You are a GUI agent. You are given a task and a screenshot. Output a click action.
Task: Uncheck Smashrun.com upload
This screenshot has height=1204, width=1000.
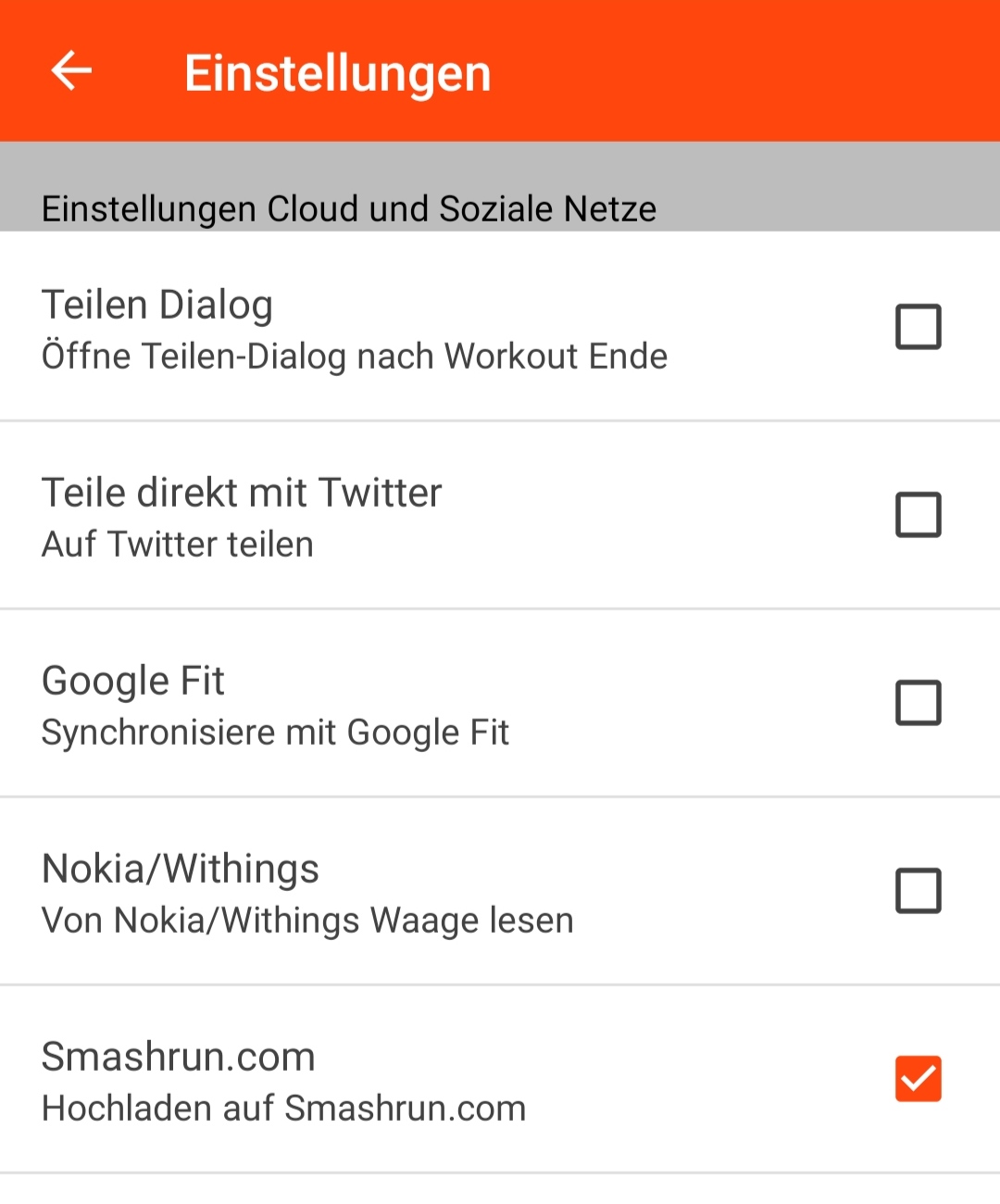918,1079
